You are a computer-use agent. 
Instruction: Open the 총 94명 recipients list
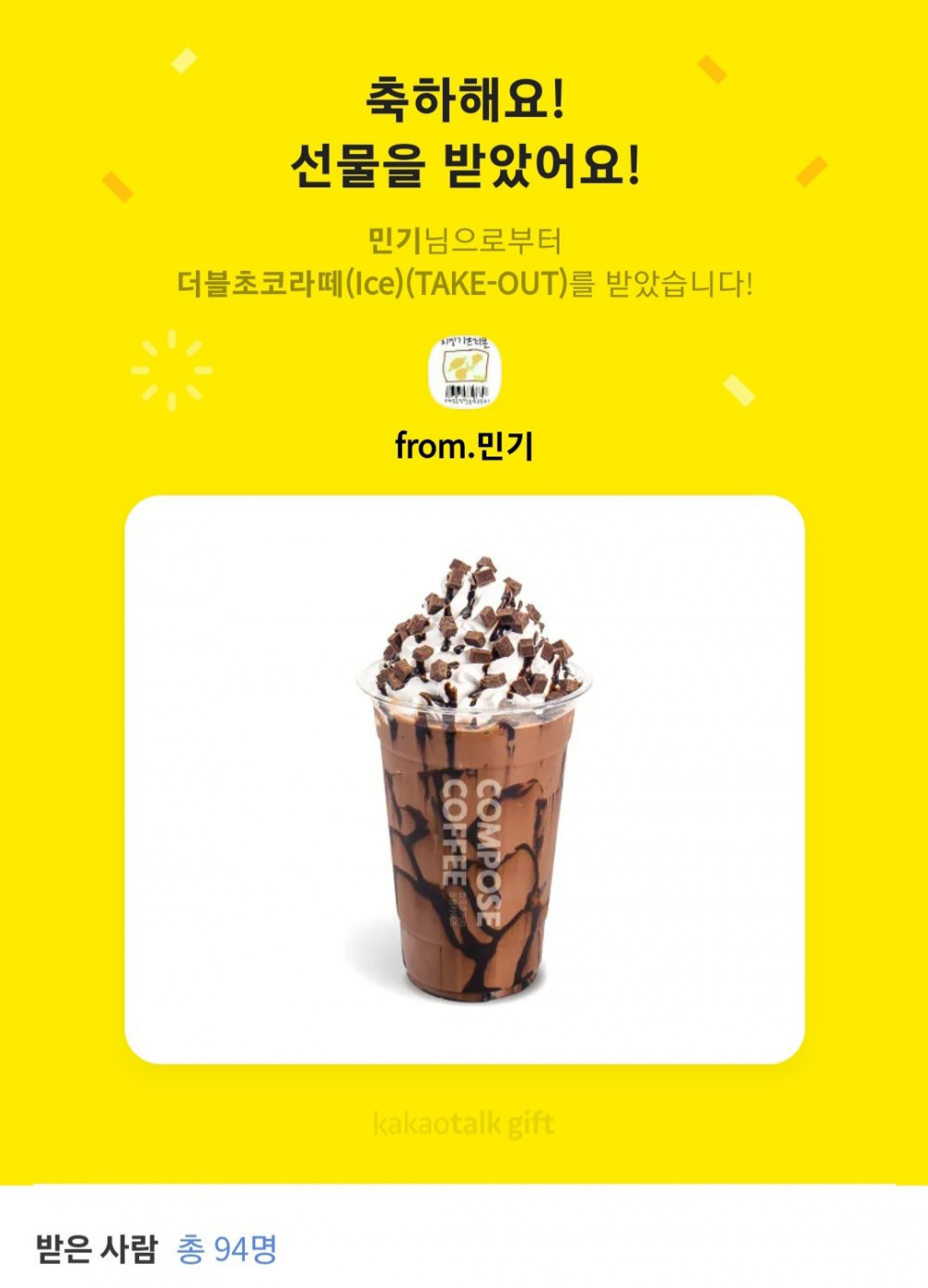[226, 1249]
